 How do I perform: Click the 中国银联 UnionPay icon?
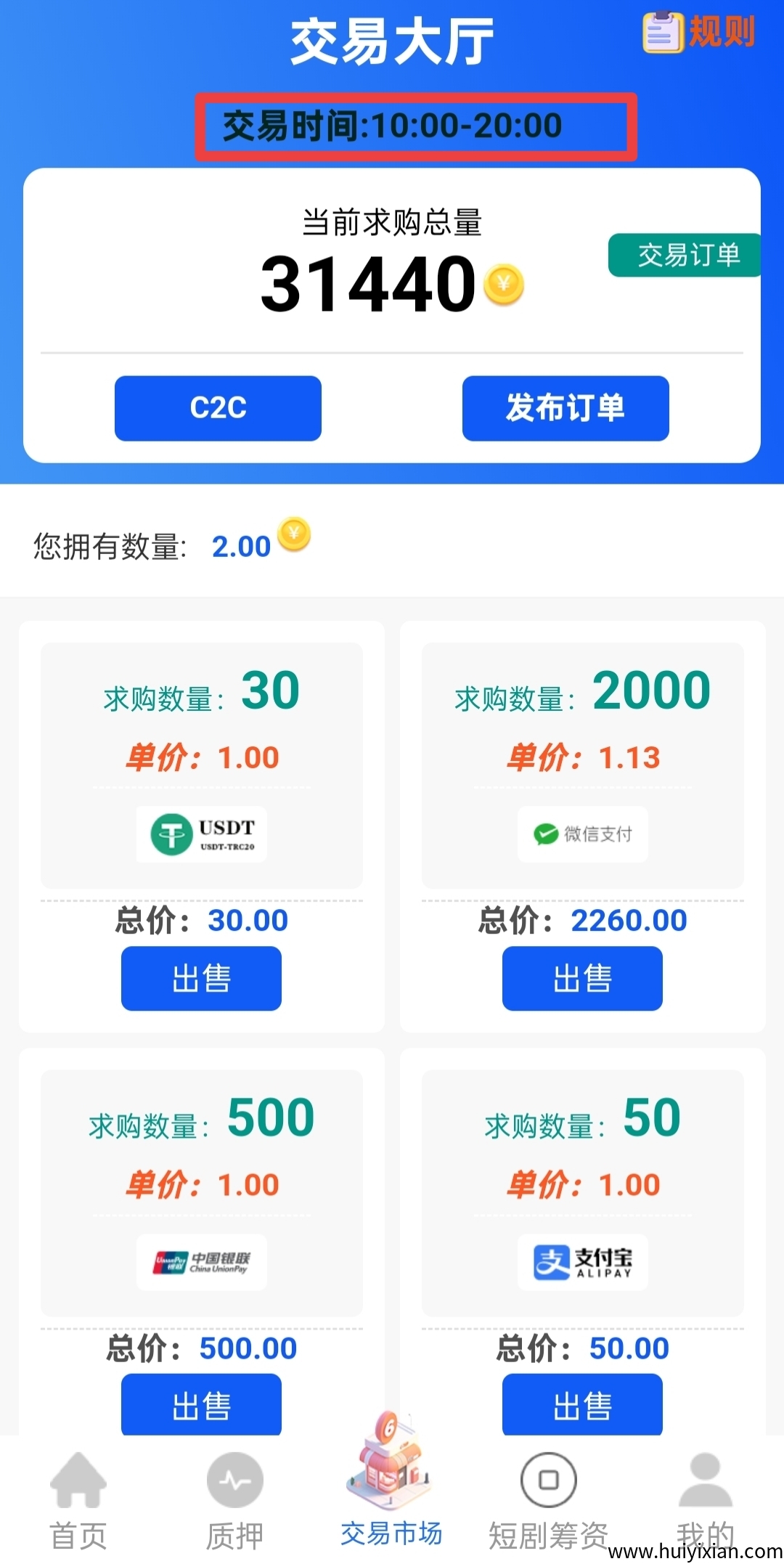(x=201, y=1262)
